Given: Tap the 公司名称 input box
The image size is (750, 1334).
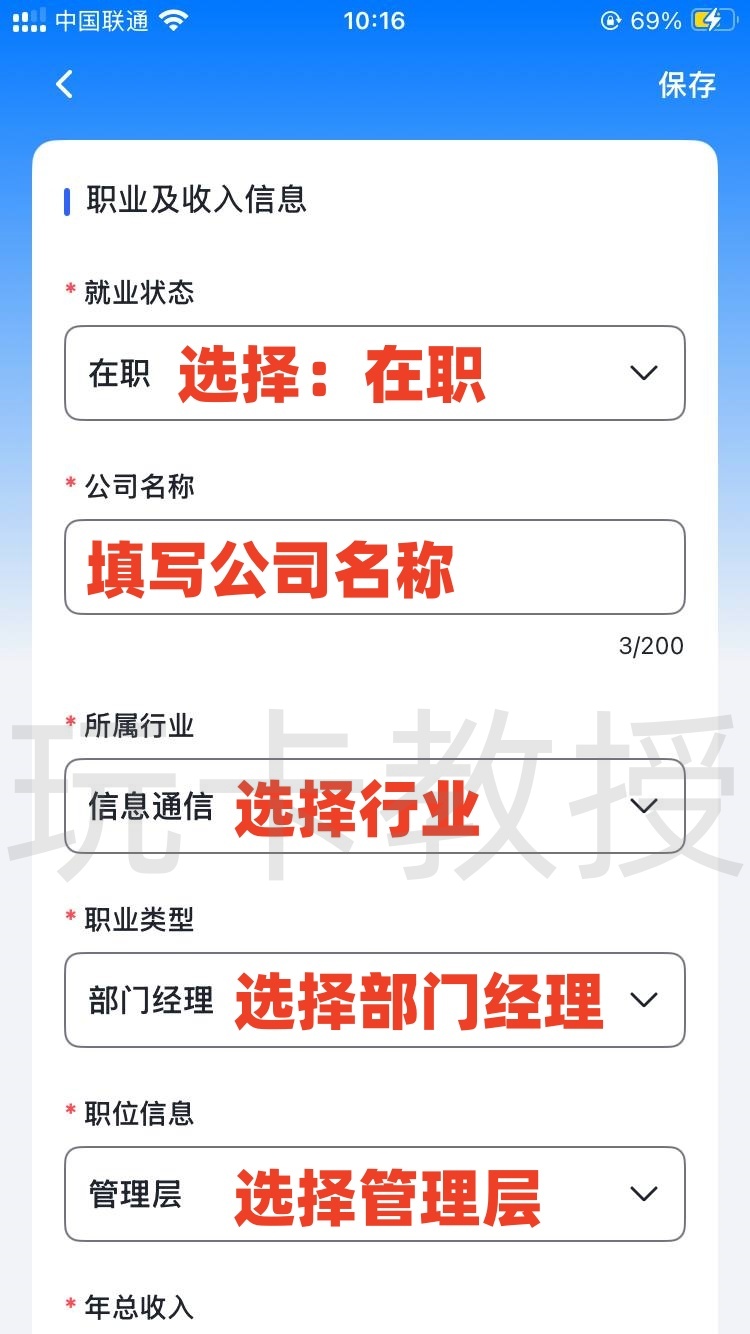Looking at the screenshot, I should (374, 567).
